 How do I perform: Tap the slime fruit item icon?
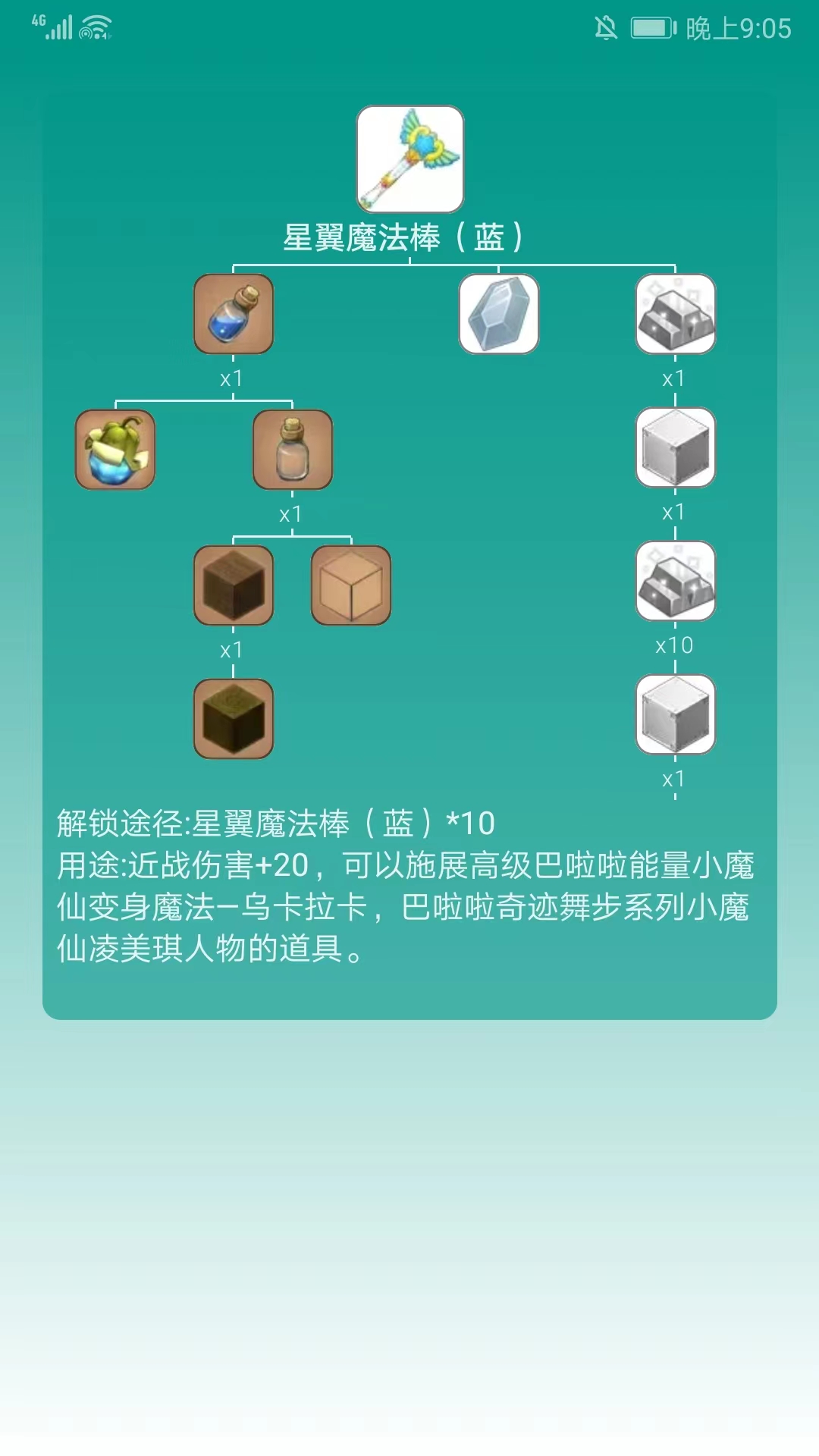(115, 449)
